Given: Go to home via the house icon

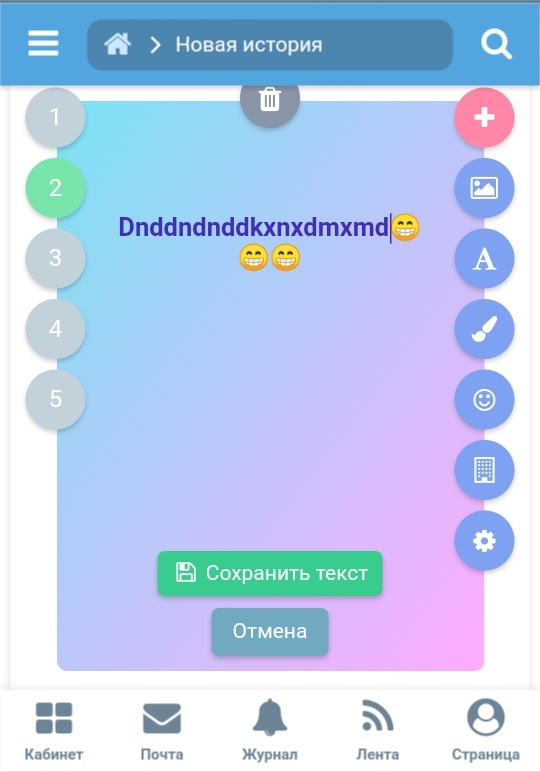Looking at the screenshot, I should pos(118,44).
